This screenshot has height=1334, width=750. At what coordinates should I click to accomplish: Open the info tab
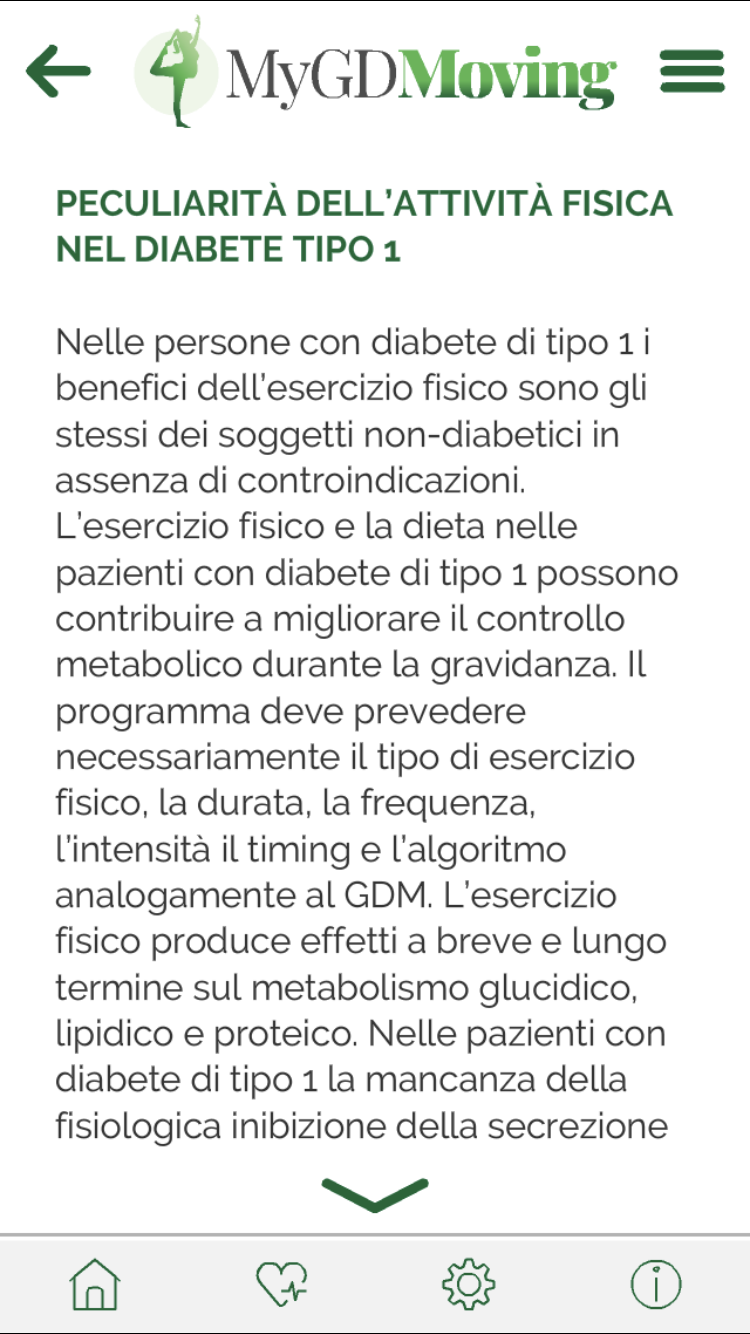coord(656,1284)
